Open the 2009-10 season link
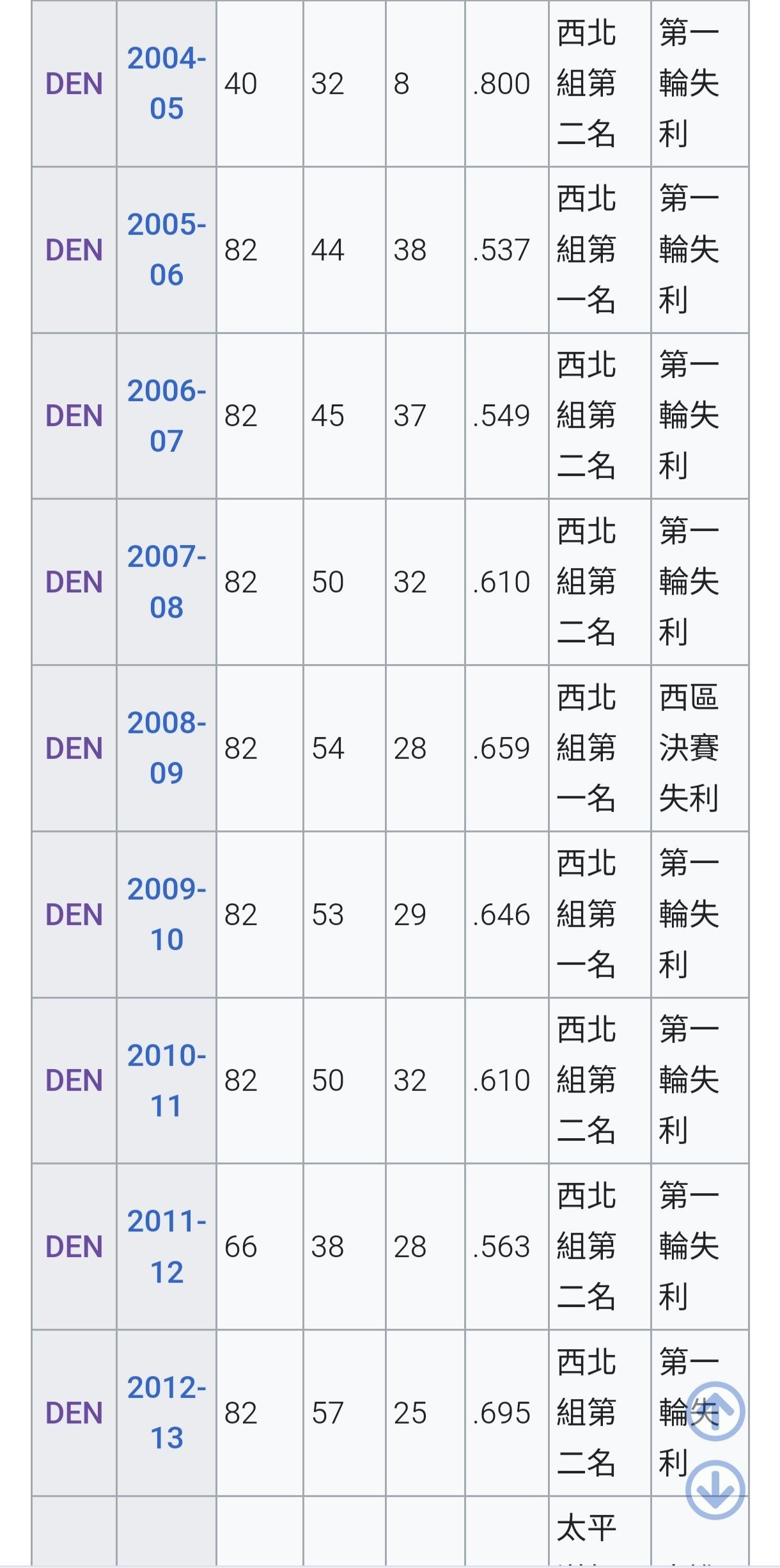780x1568 pixels. click(x=166, y=915)
